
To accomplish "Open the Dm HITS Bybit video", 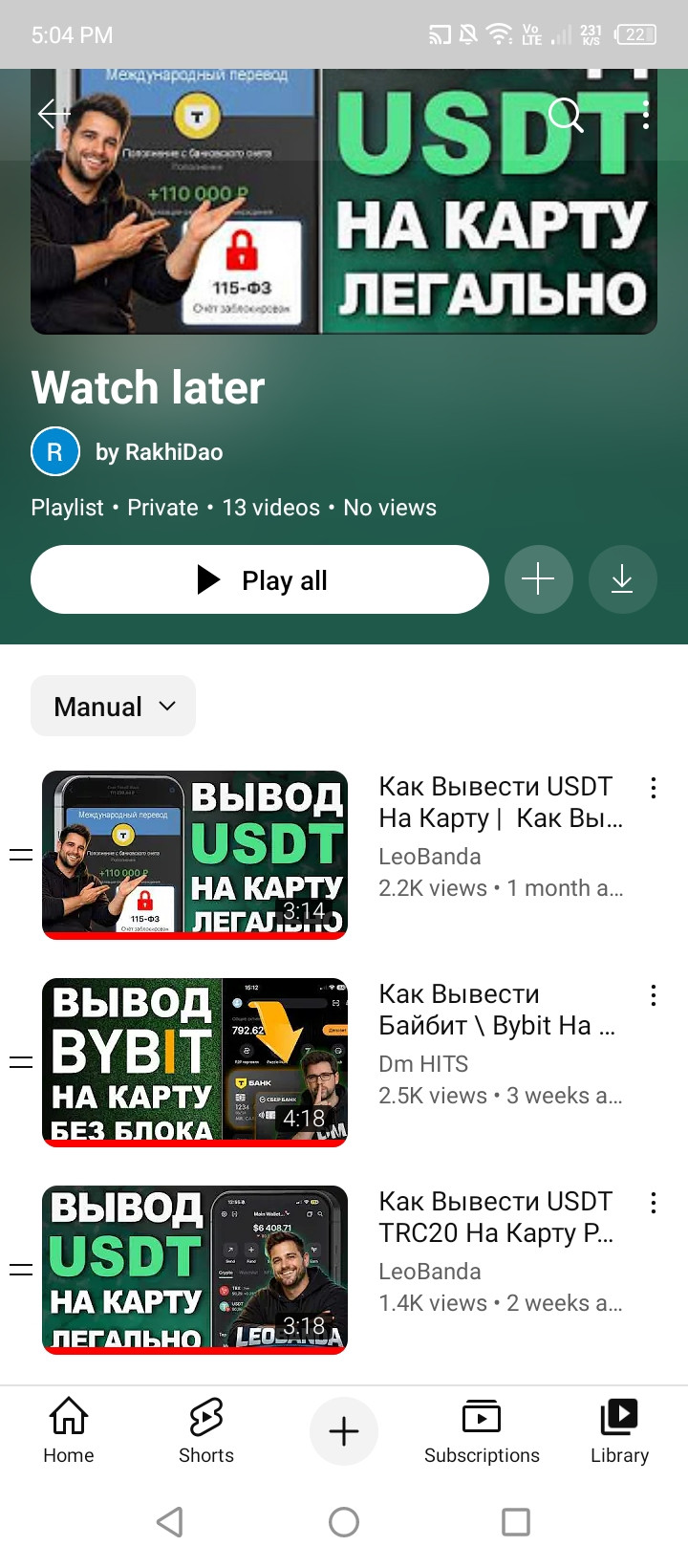I will point(195,1062).
